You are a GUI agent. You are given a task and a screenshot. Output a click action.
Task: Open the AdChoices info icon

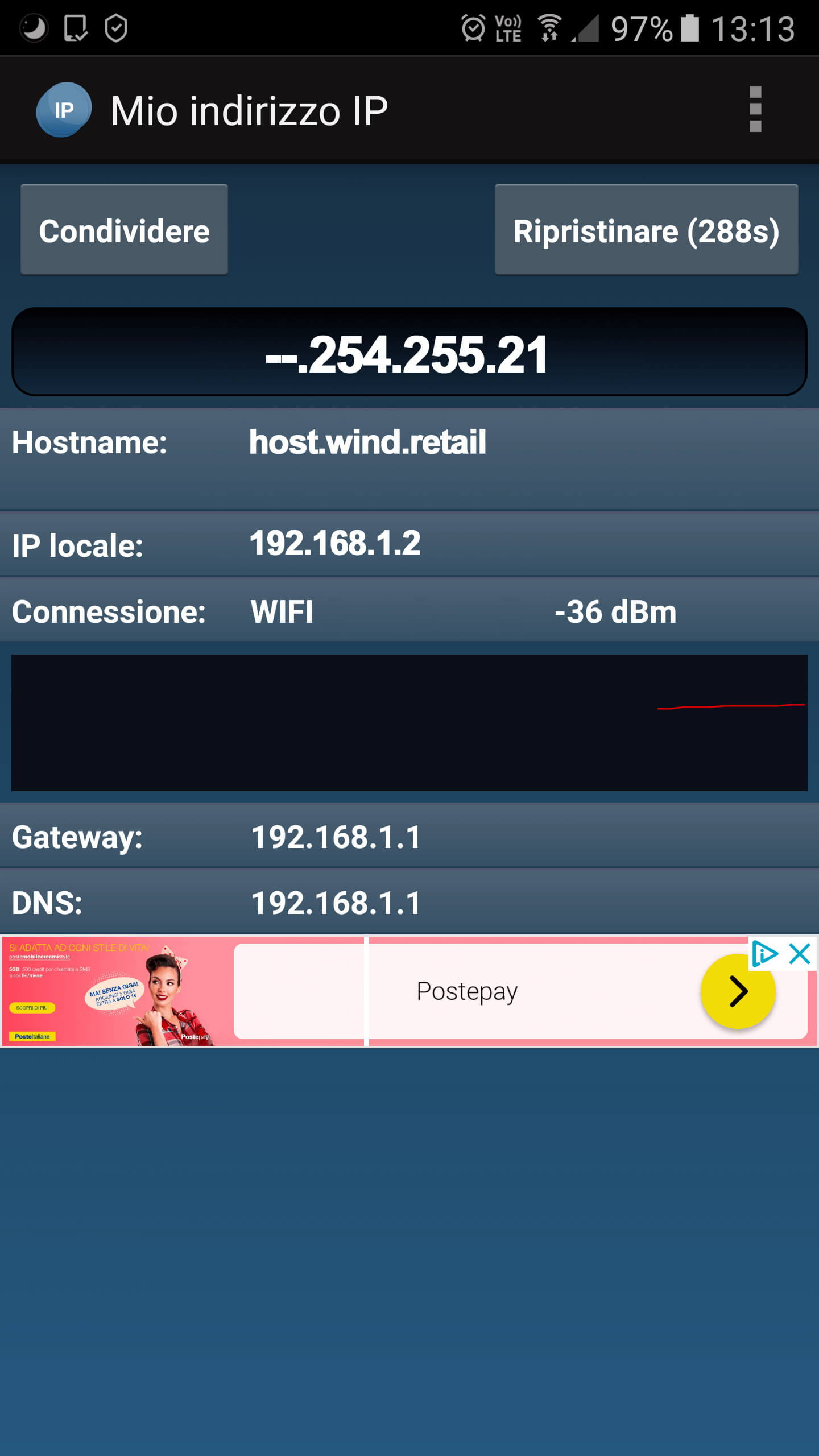coord(764,954)
